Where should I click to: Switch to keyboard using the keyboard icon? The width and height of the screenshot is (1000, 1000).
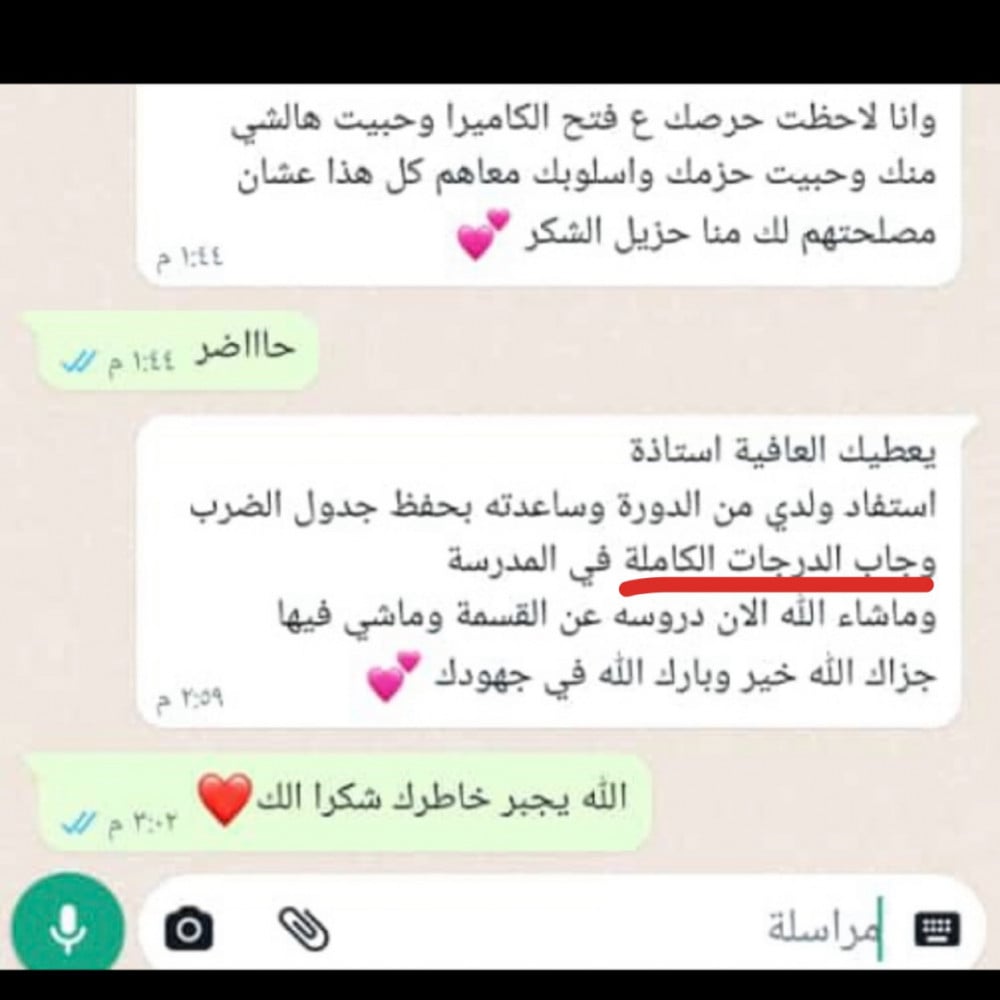pyautogui.click(x=936, y=930)
